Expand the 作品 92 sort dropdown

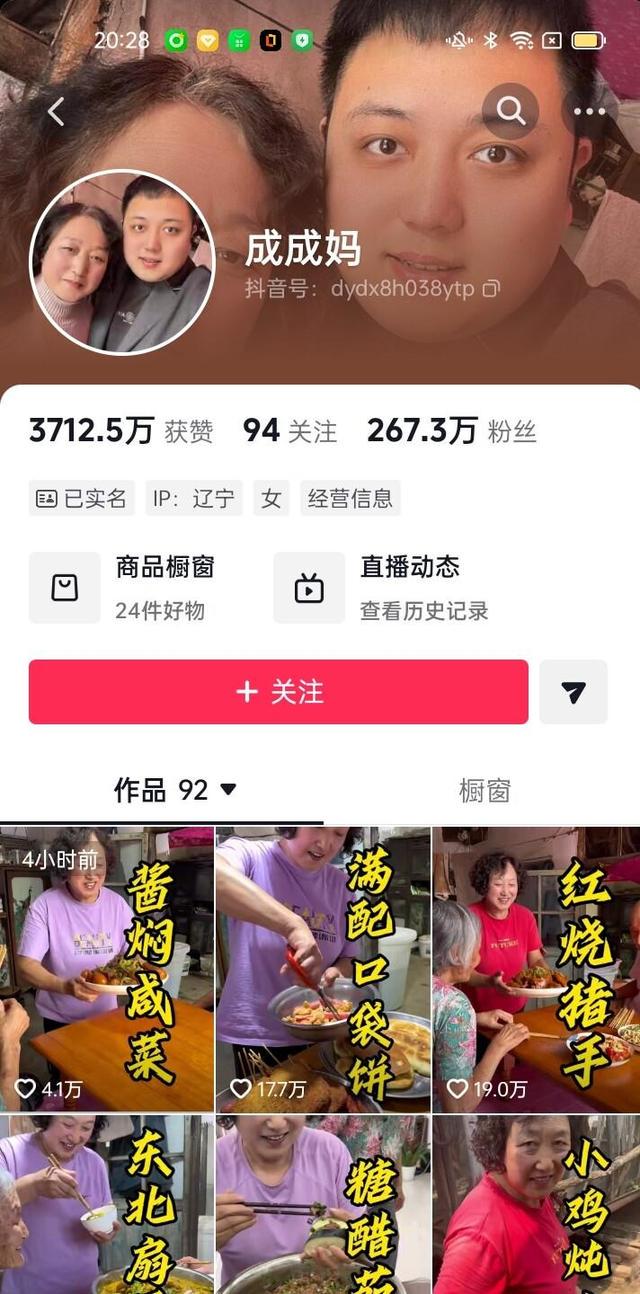pyautogui.click(x=175, y=790)
